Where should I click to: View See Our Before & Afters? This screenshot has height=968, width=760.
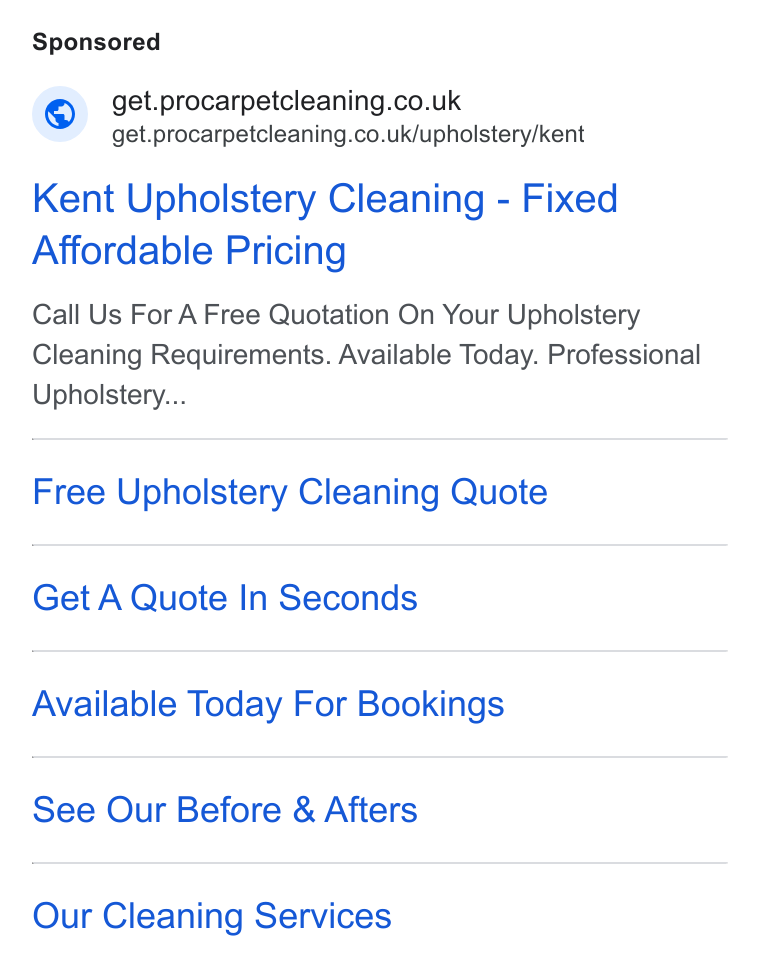225,810
